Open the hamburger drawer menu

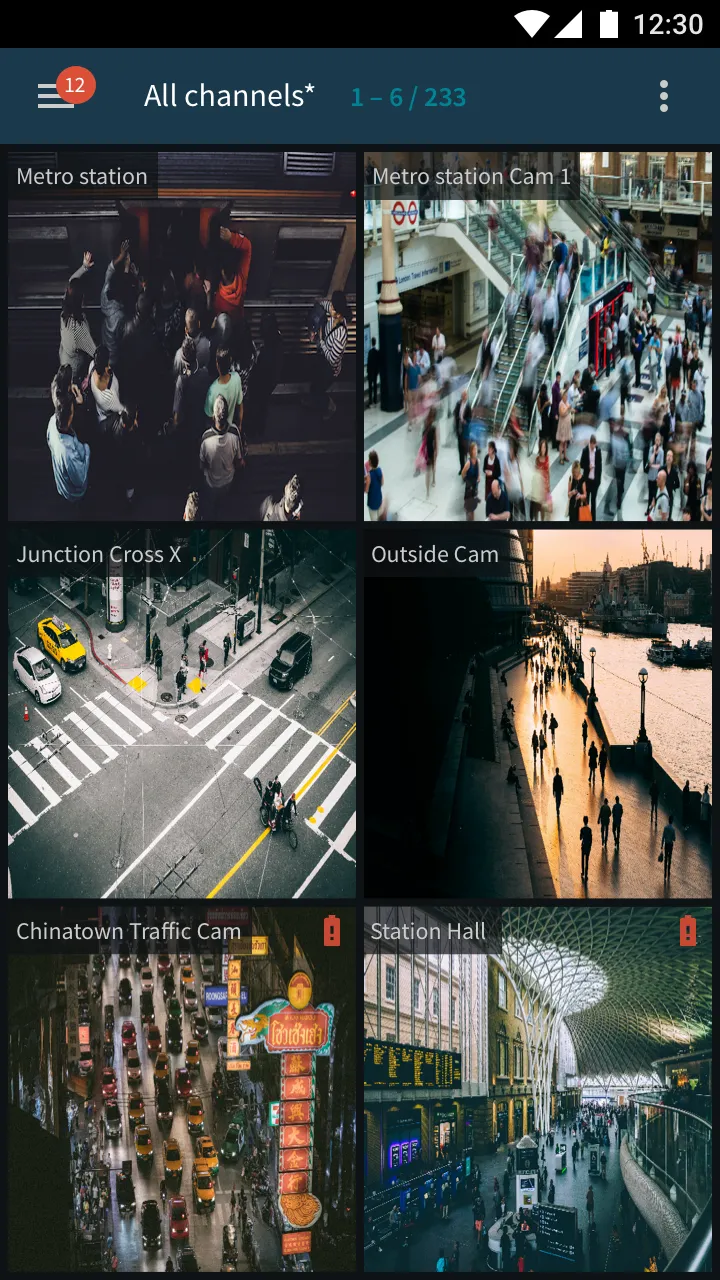point(56,96)
